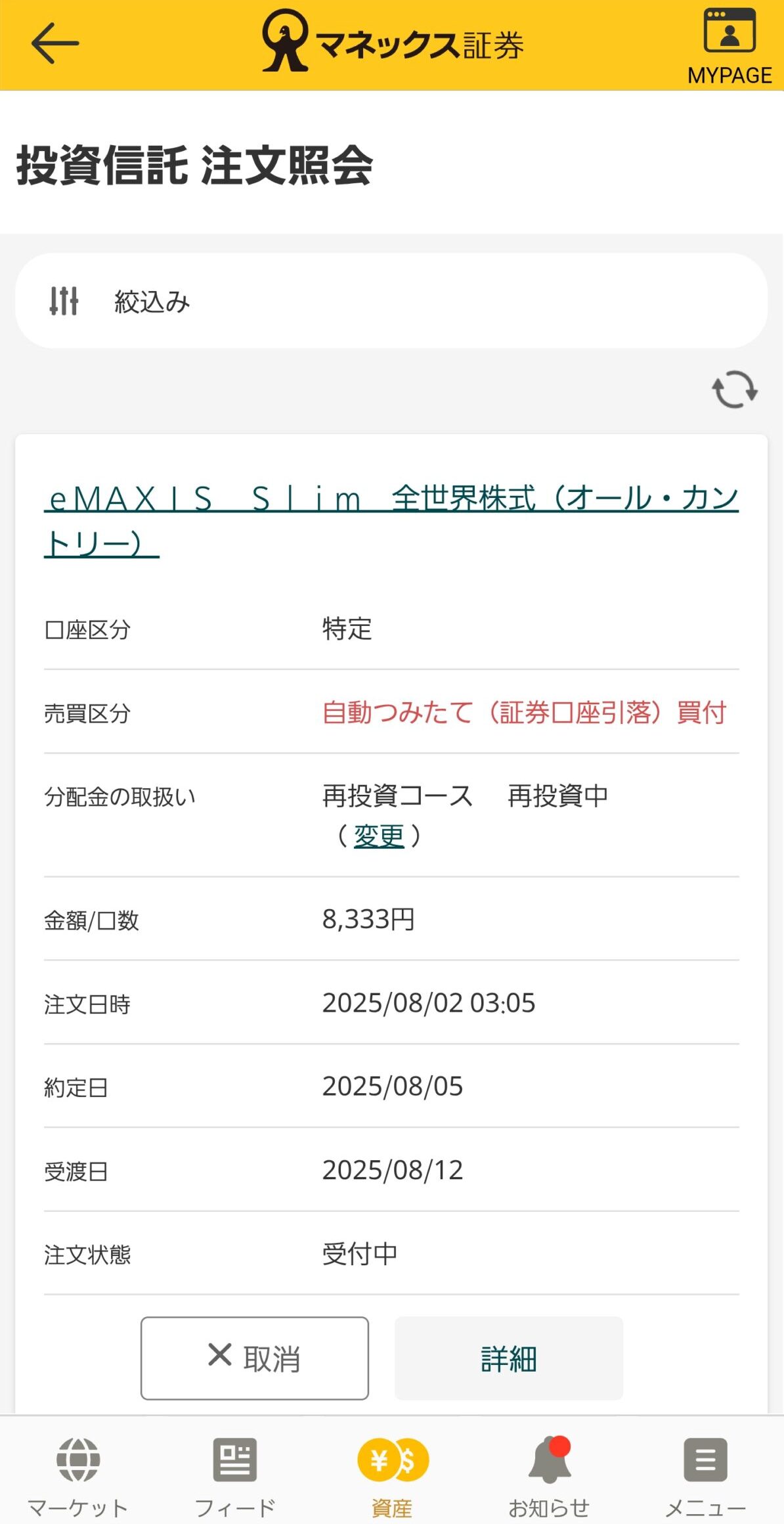Viewport: 784px width, 1524px height.
Task: View order details via 詳細
Action: click(508, 1358)
